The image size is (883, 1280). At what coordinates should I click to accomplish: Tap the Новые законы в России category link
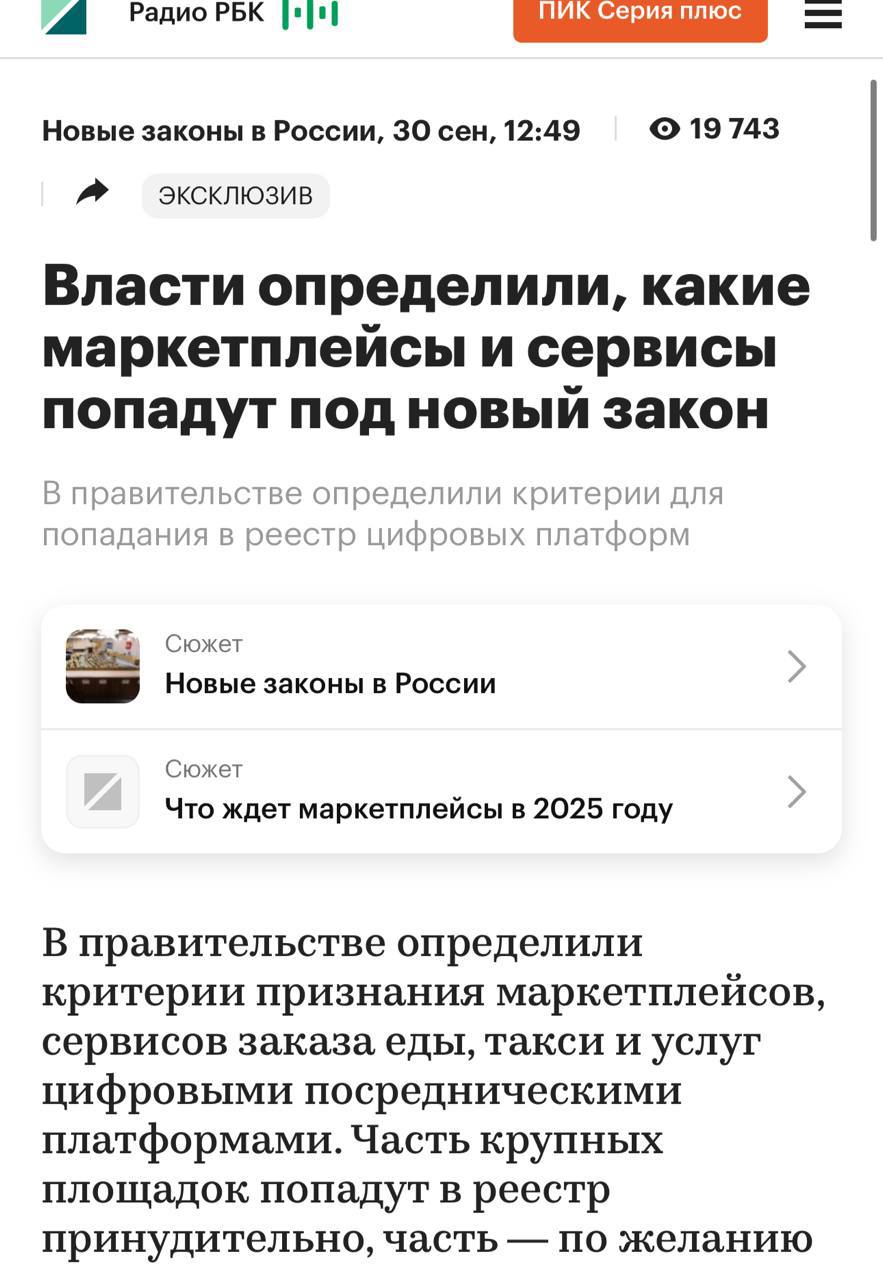[x=209, y=131]
